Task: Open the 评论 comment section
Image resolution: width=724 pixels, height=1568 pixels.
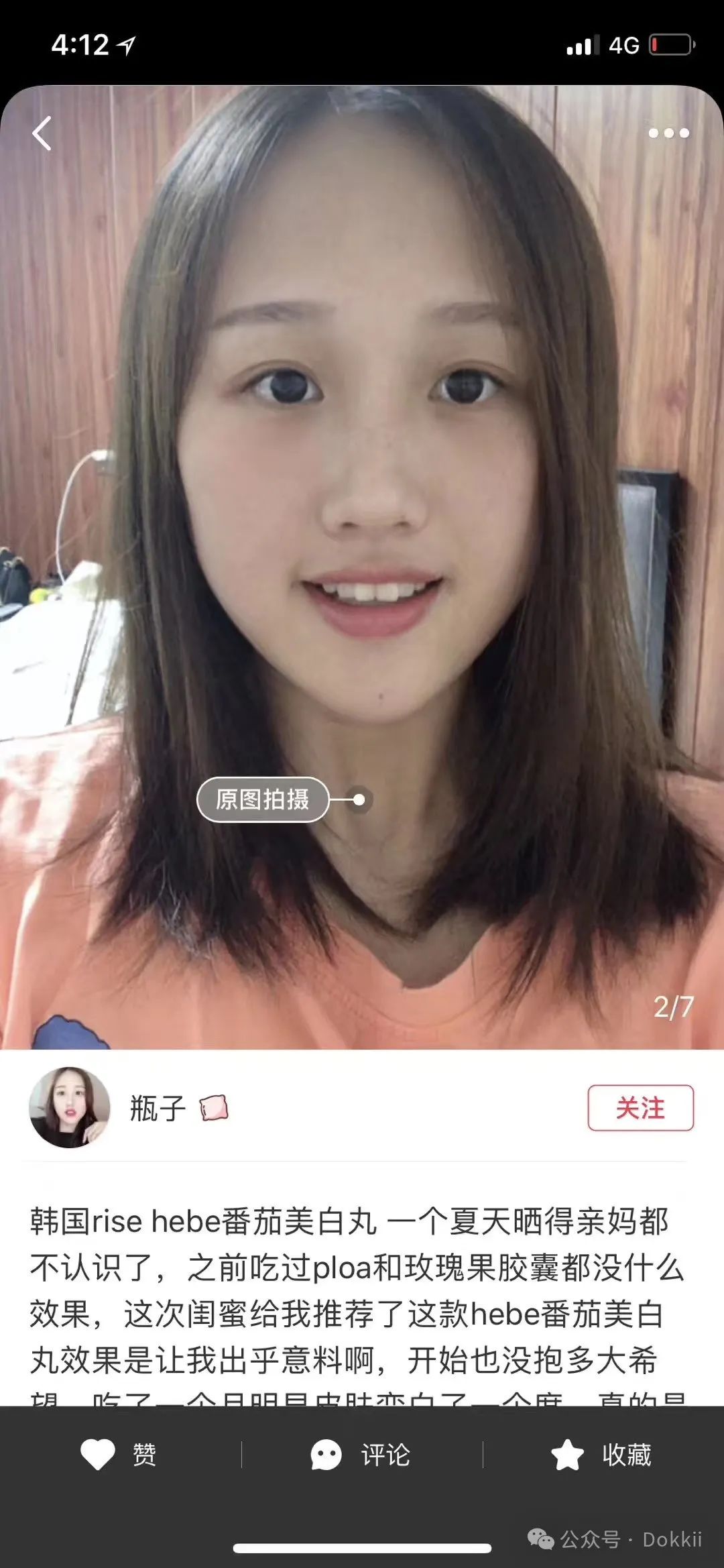Action: click(361, 1455)
